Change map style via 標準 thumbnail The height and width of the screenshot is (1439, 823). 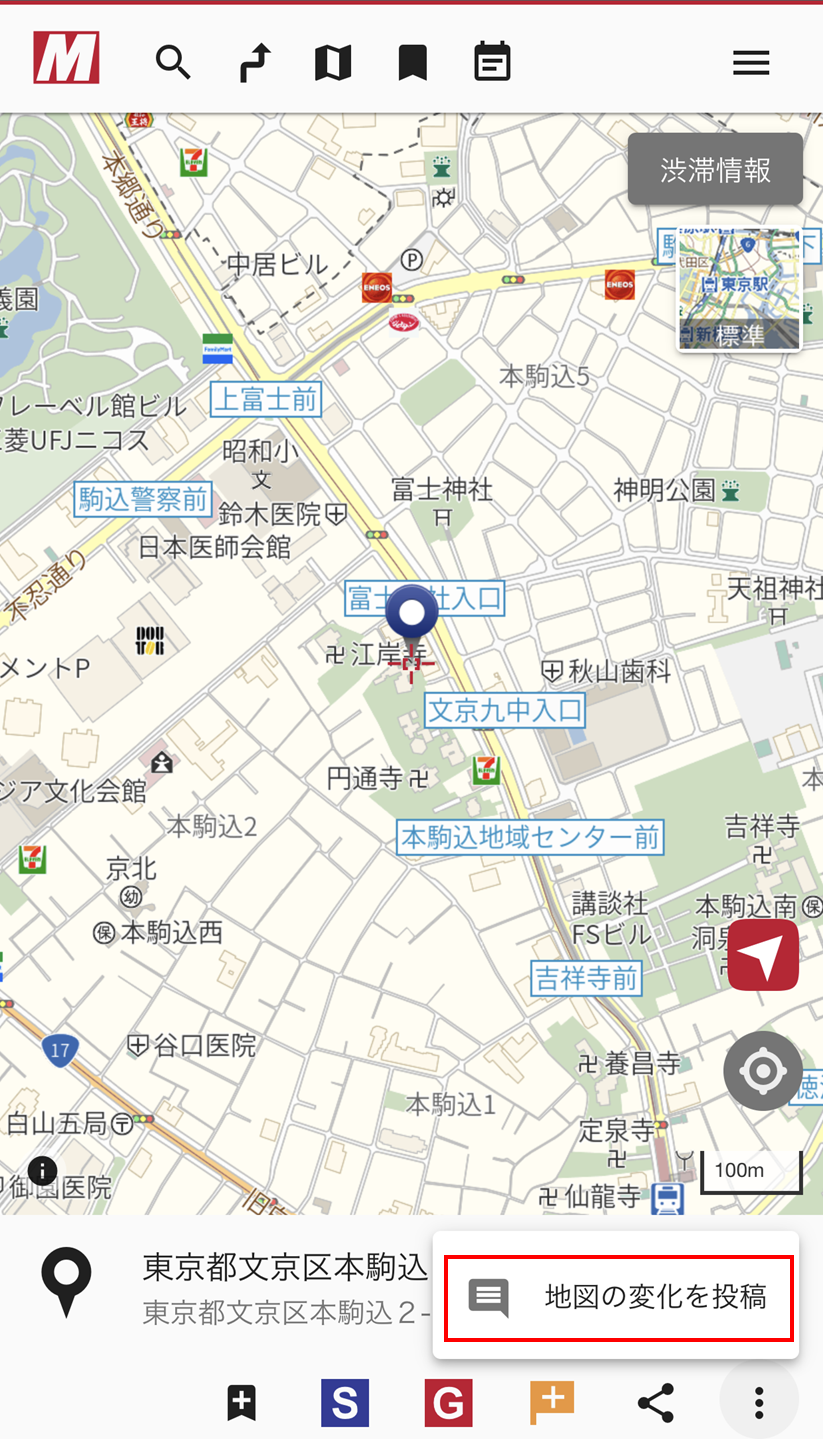point(739,289)
